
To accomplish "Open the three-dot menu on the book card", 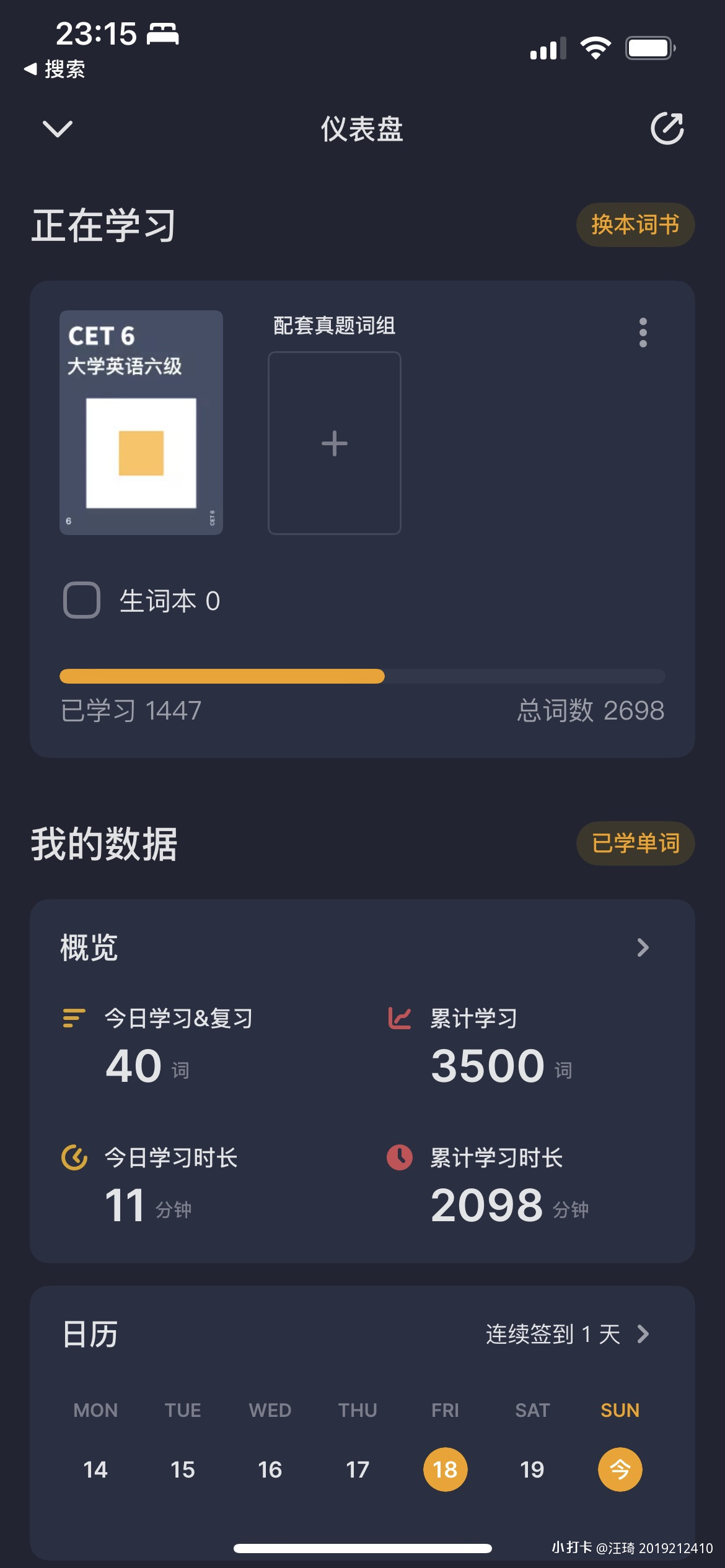I will pyautogui.click(x=643, y=333).
